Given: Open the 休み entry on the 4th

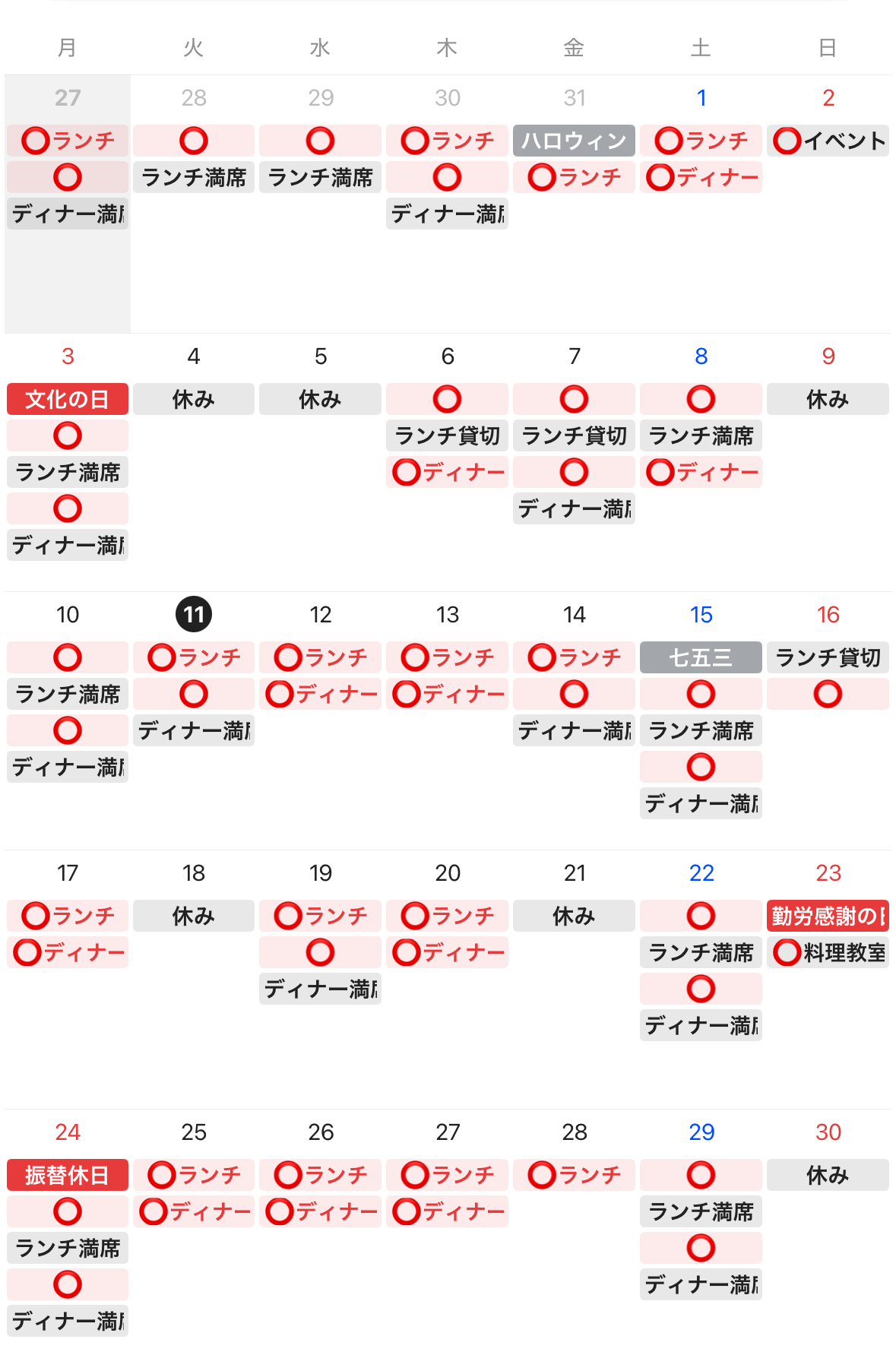Looking at the screenshot, I should click(x=194, y=399).
